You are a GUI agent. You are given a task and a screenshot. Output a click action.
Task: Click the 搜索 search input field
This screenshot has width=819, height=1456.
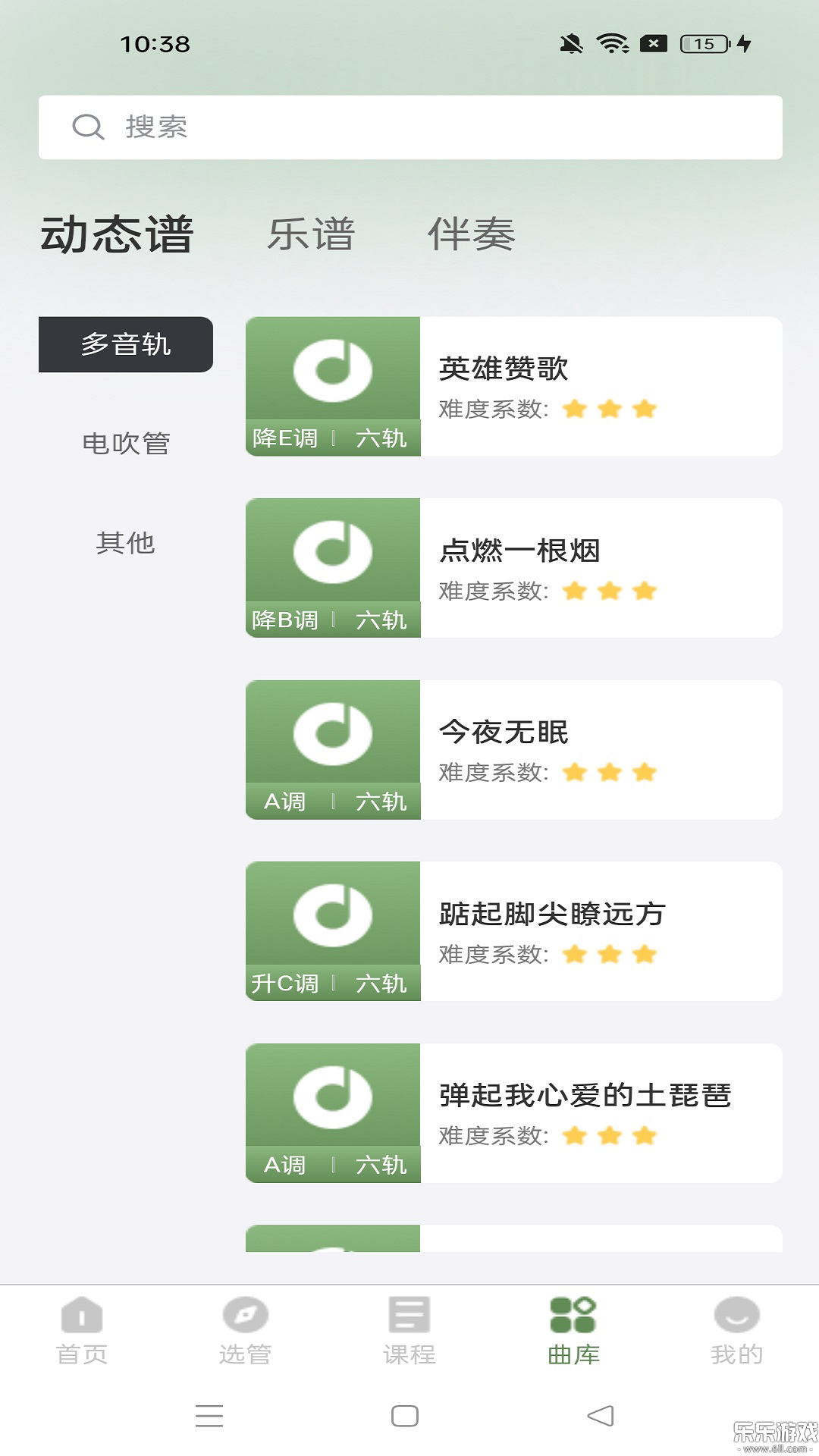click(x=409, y=127)
